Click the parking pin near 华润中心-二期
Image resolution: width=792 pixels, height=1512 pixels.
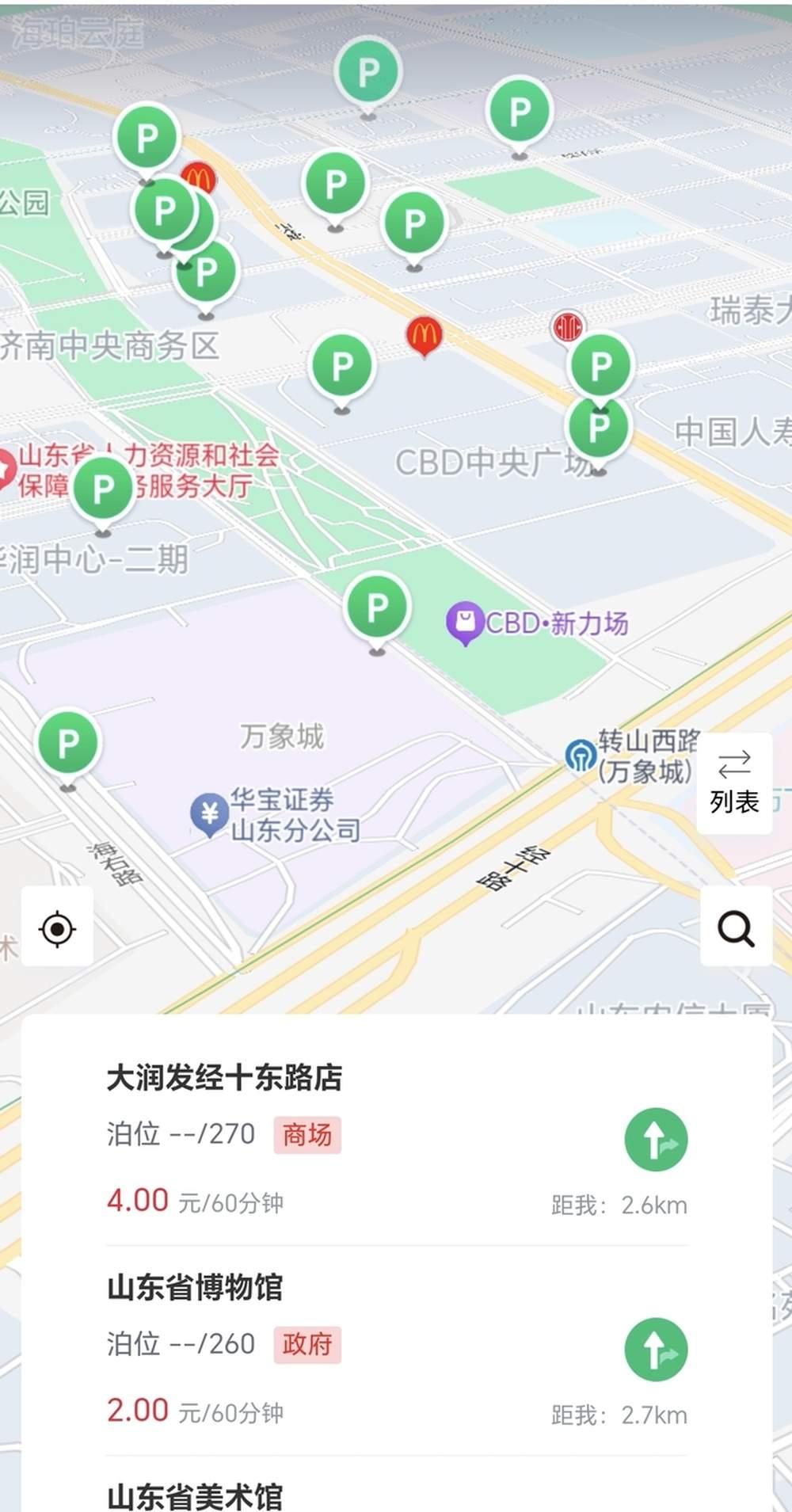tap(103, 488)
